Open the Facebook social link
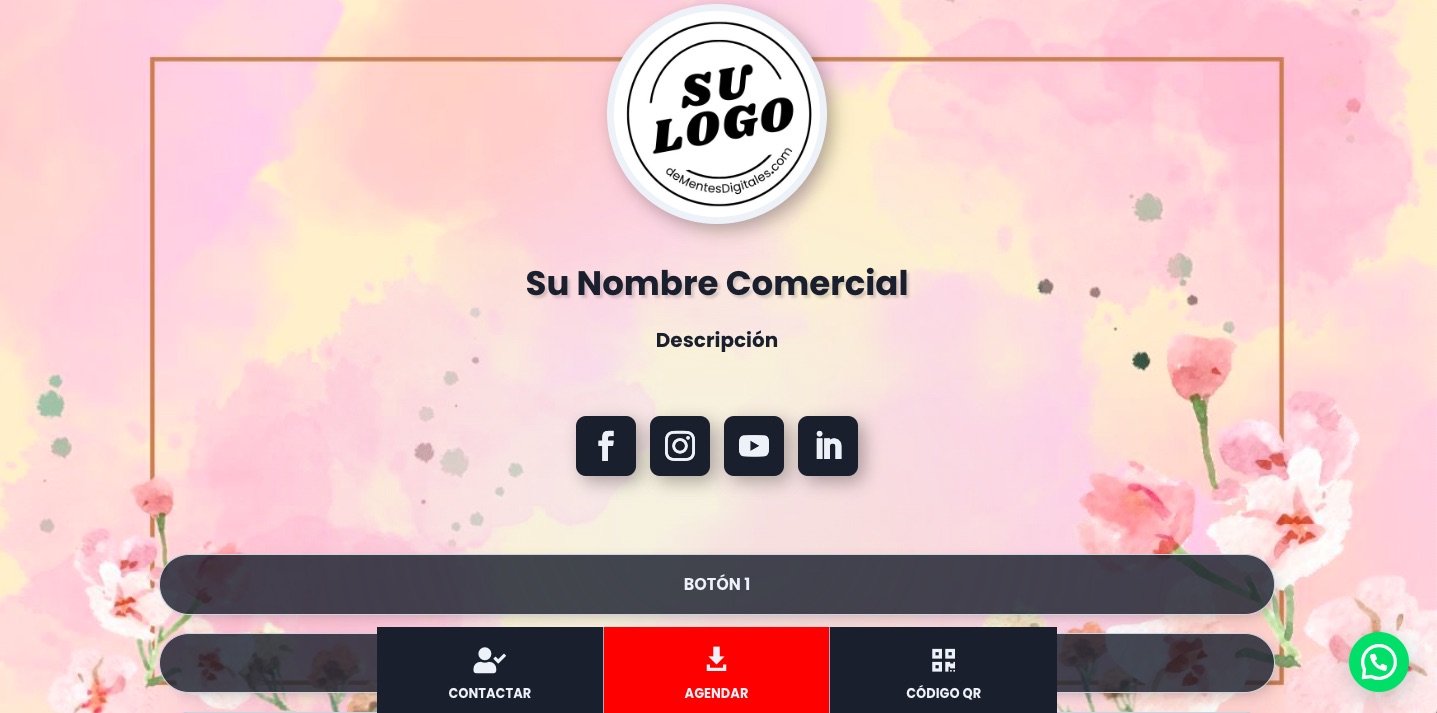The height and width of the screenshot is (713, 1437). (606, 446)
